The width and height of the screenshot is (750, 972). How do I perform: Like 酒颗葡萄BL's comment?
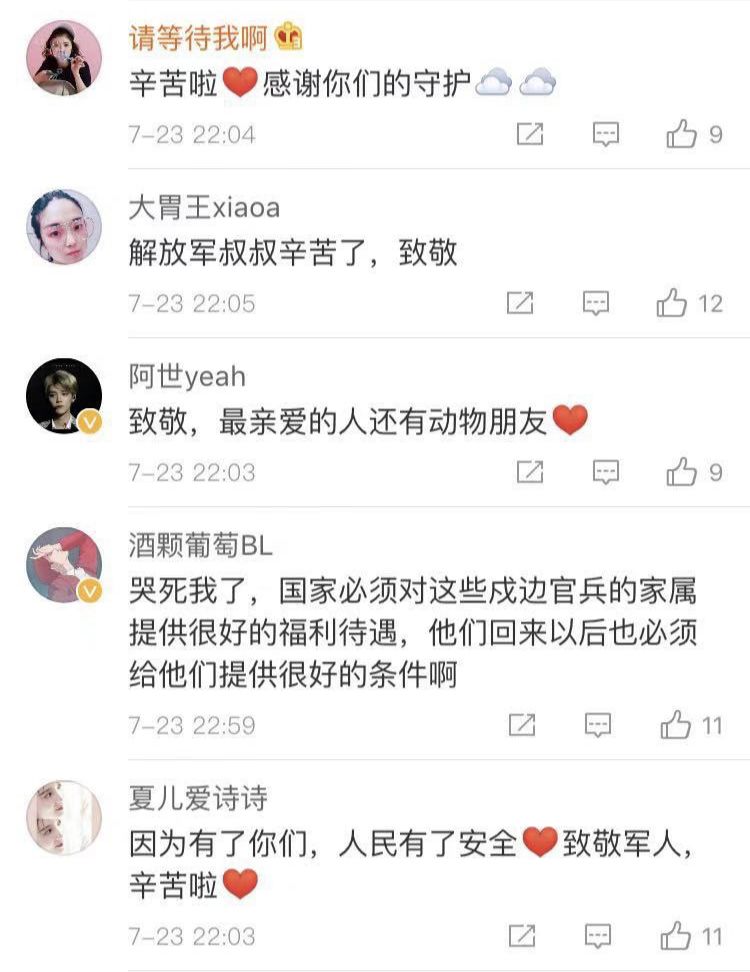pyautogui.click(x=676, y=725)
